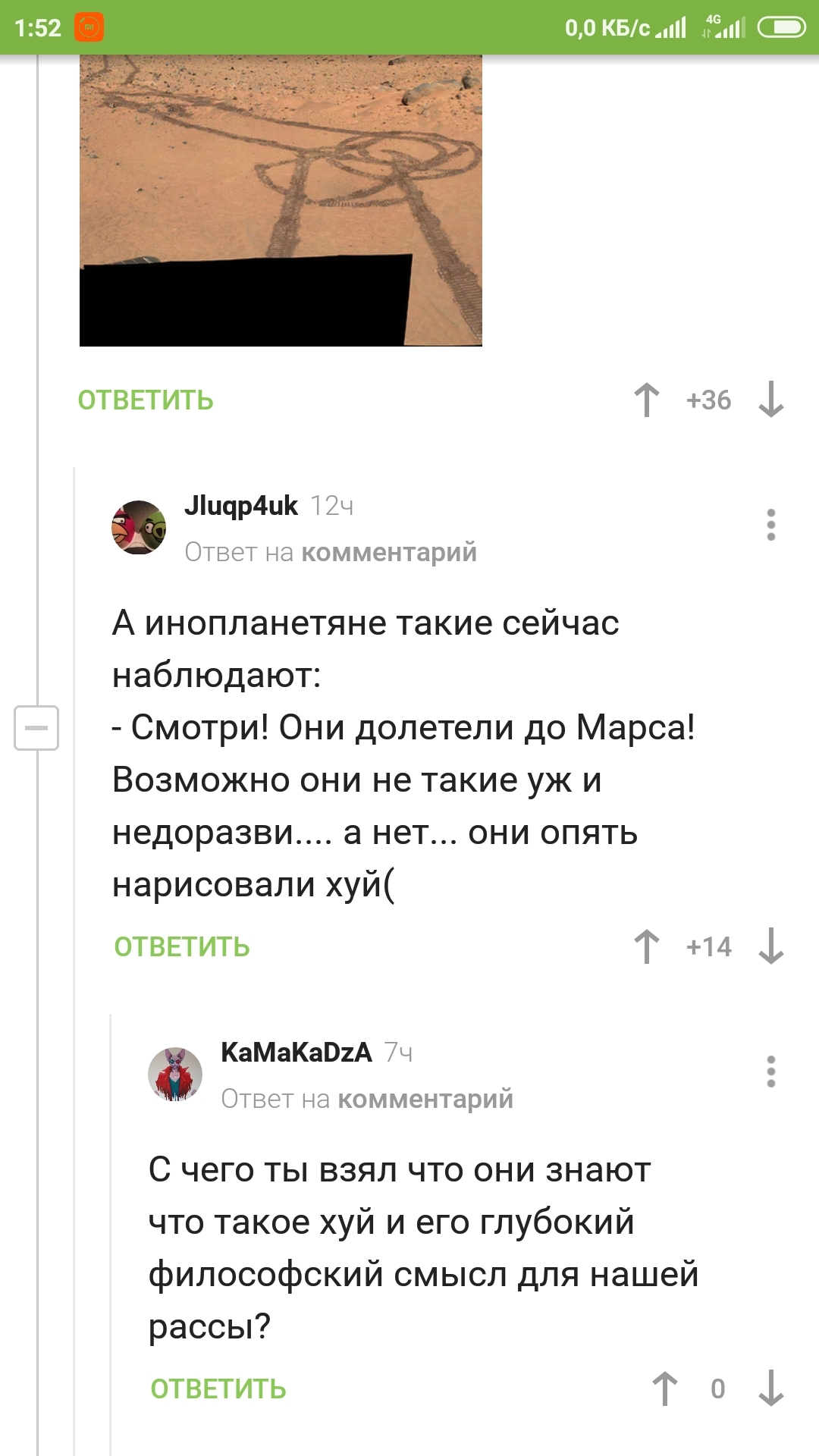Collapse the comment thread with minus button
Screen dimensions: 819x1456
pyautogui.click(x=36, y=728)
